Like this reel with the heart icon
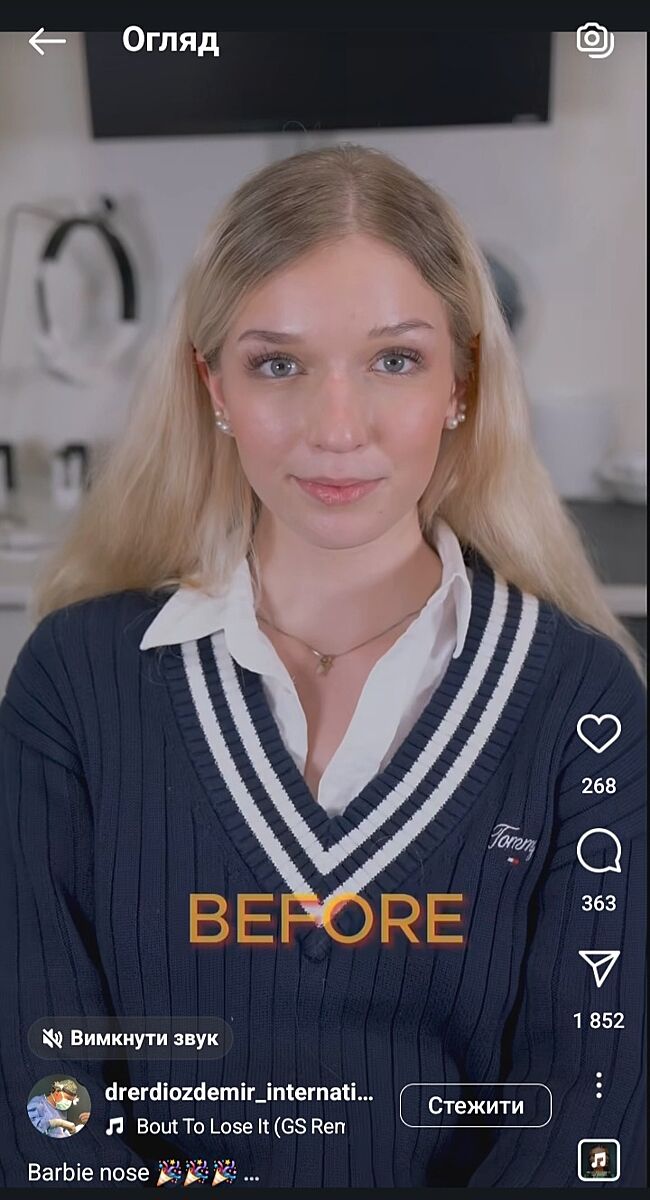Screen dimensions: 650x1200 (x=598, y=734)
